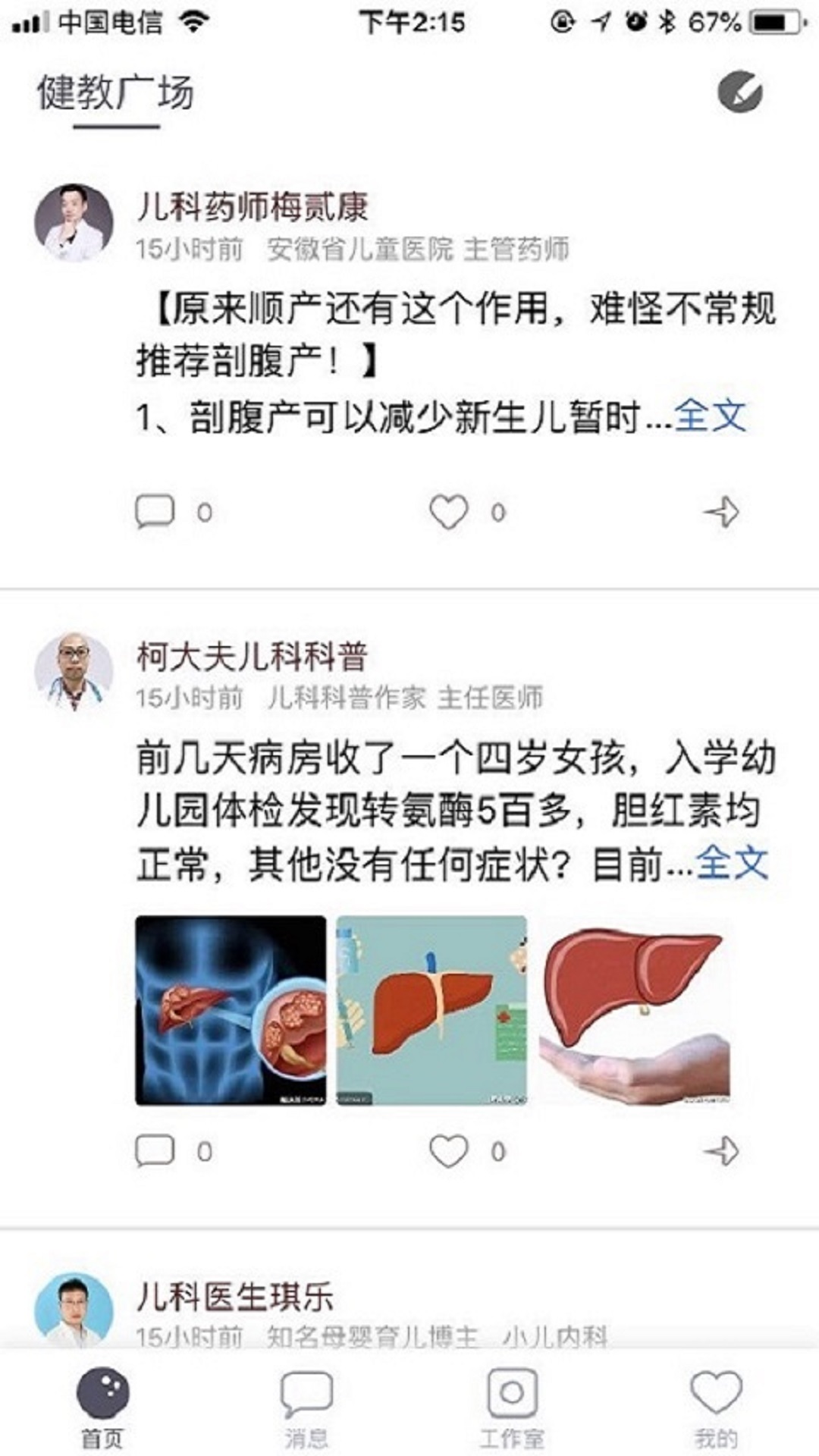This screenshot has height=1456, width=819.
Task: Expand 全文 on 儿科药师梅贰康's post
Action: click(710, 416)
